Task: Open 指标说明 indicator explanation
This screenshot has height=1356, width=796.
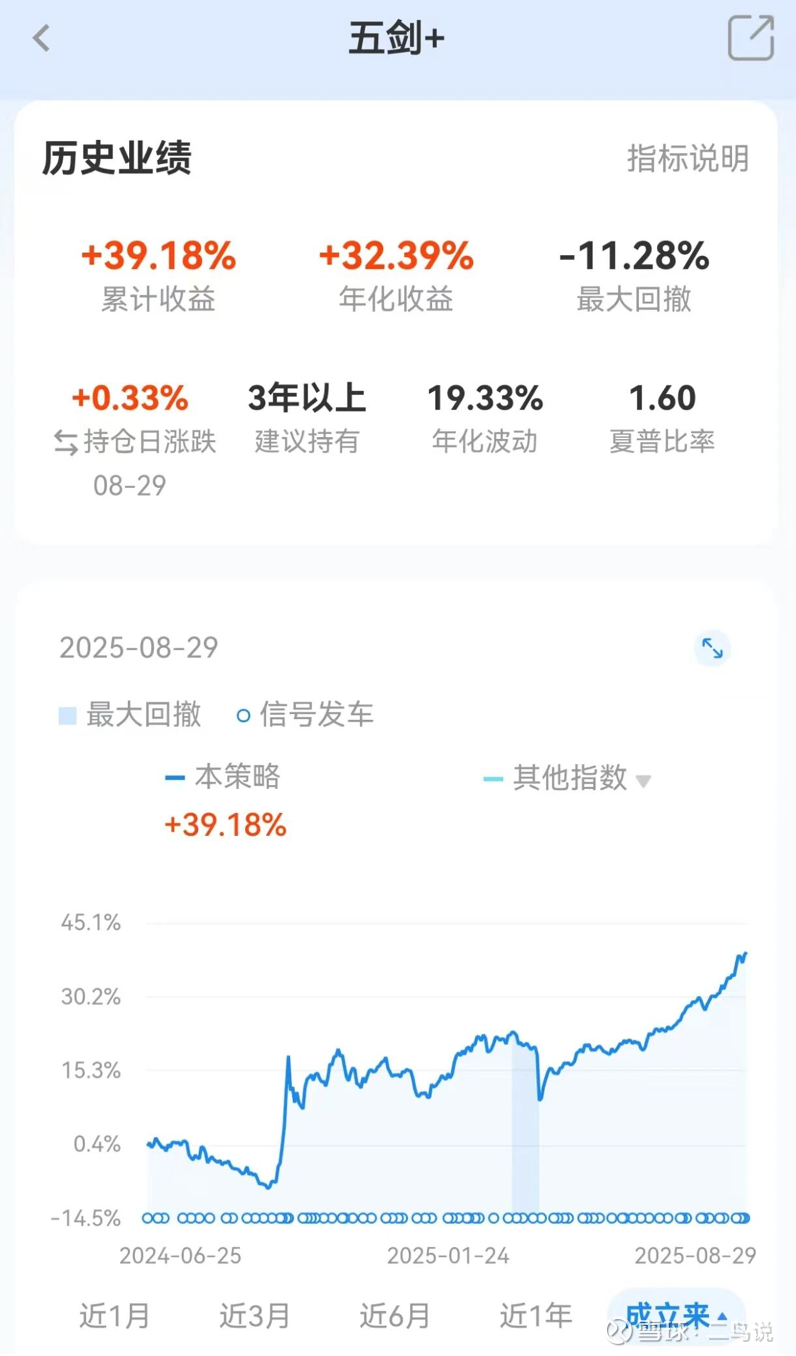Action: point(687,158)
